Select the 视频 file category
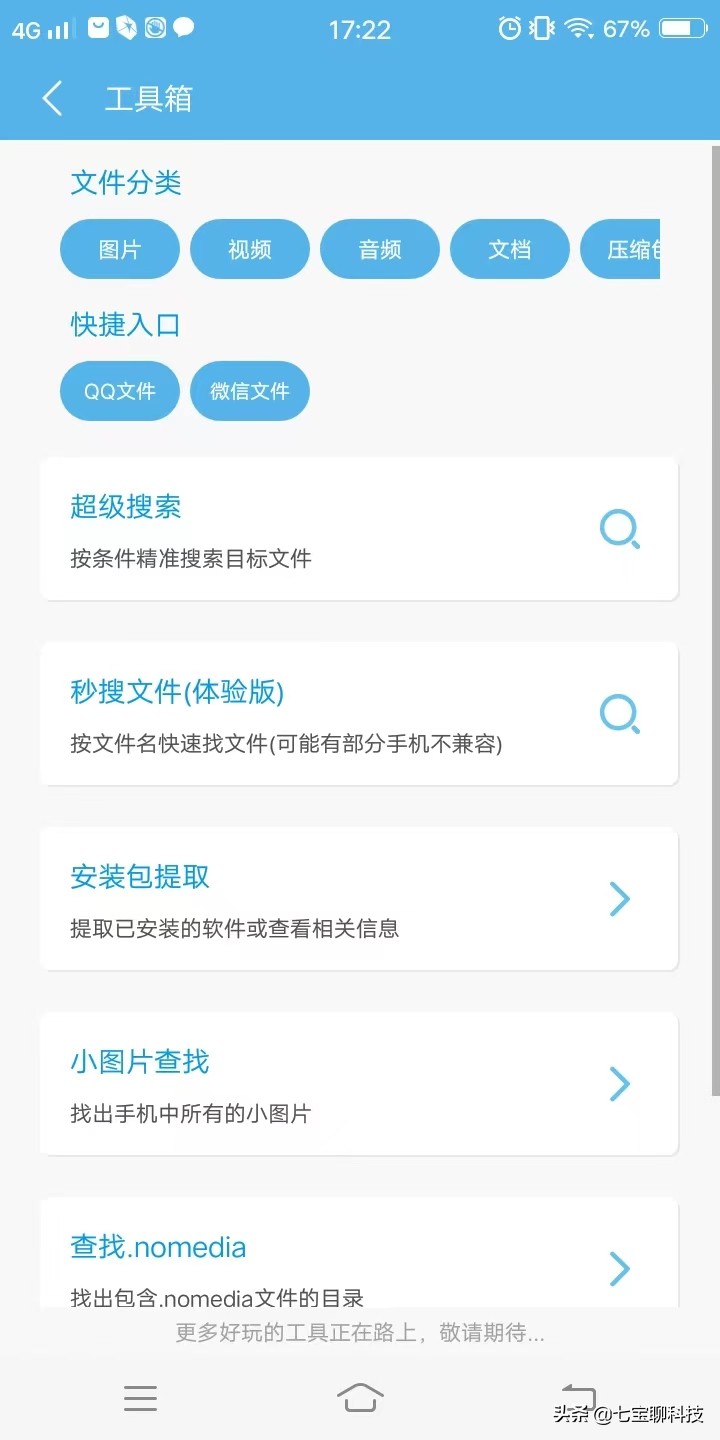 tap(250, 249)
